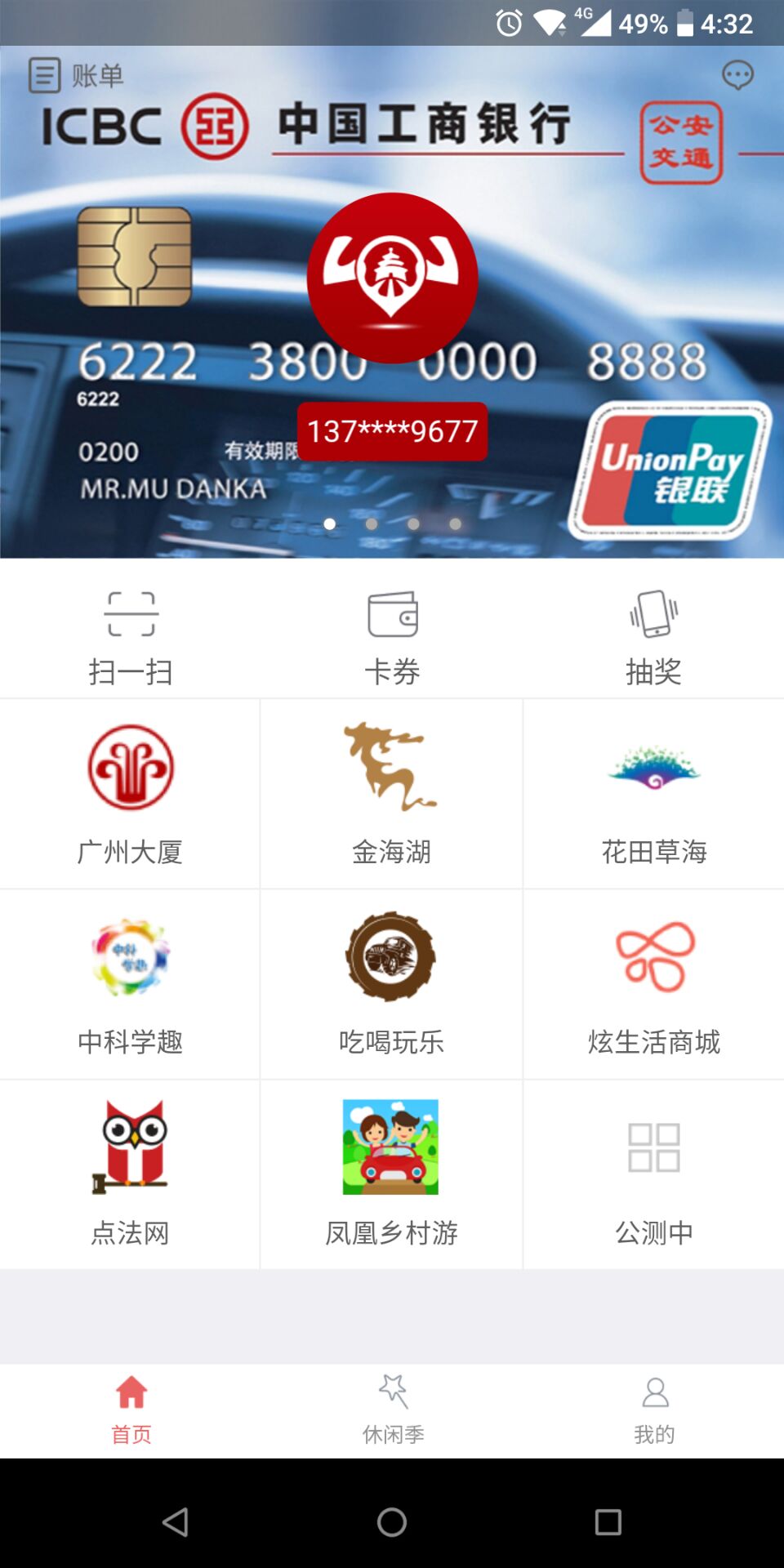Open the 吃喝玩乐 tile
Image resolution: width=784 pixels, height=1568 pixels.
click(391, 984)
